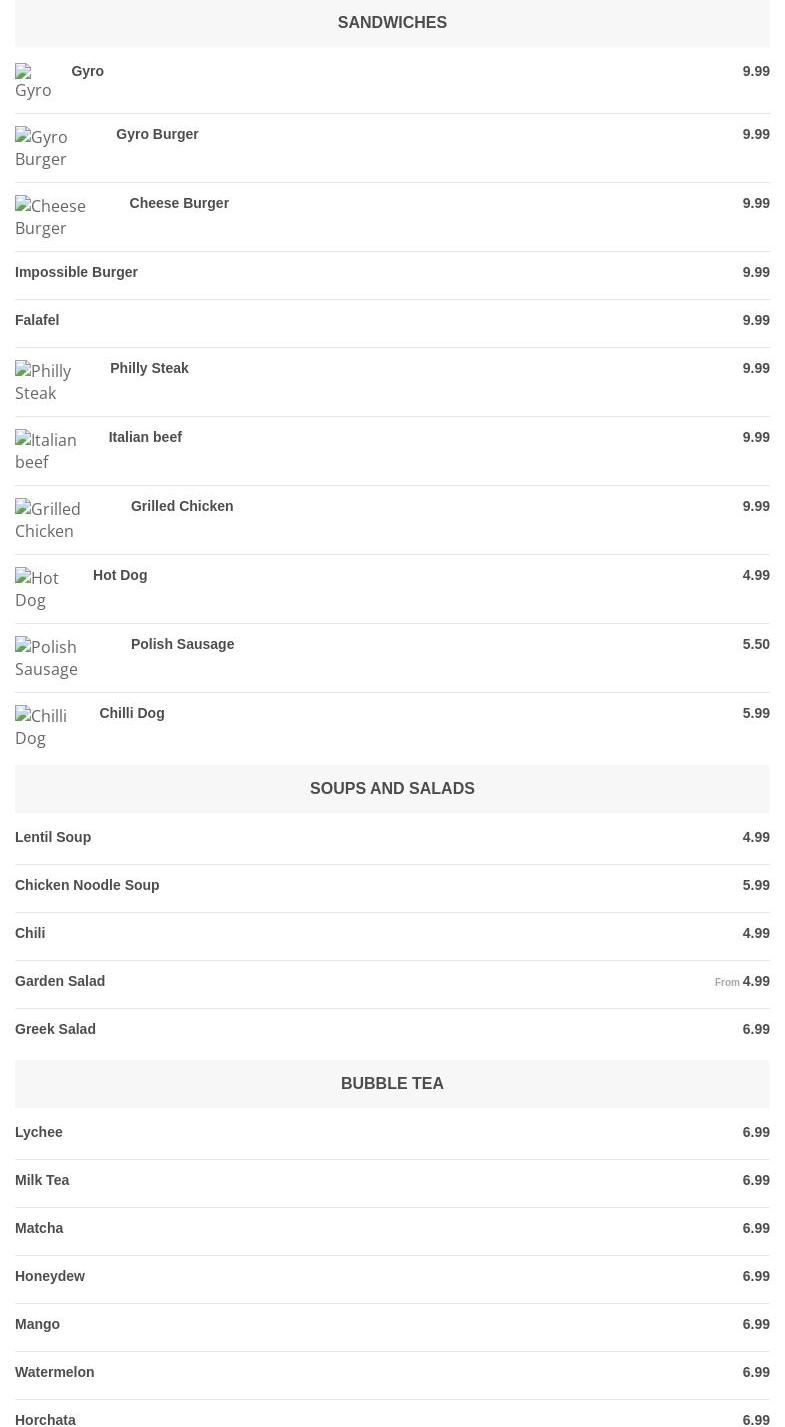The width and height of the screenshot is (785, 1427).
Task: Select the Italian beef sandwich
Action: click(145, 437)
